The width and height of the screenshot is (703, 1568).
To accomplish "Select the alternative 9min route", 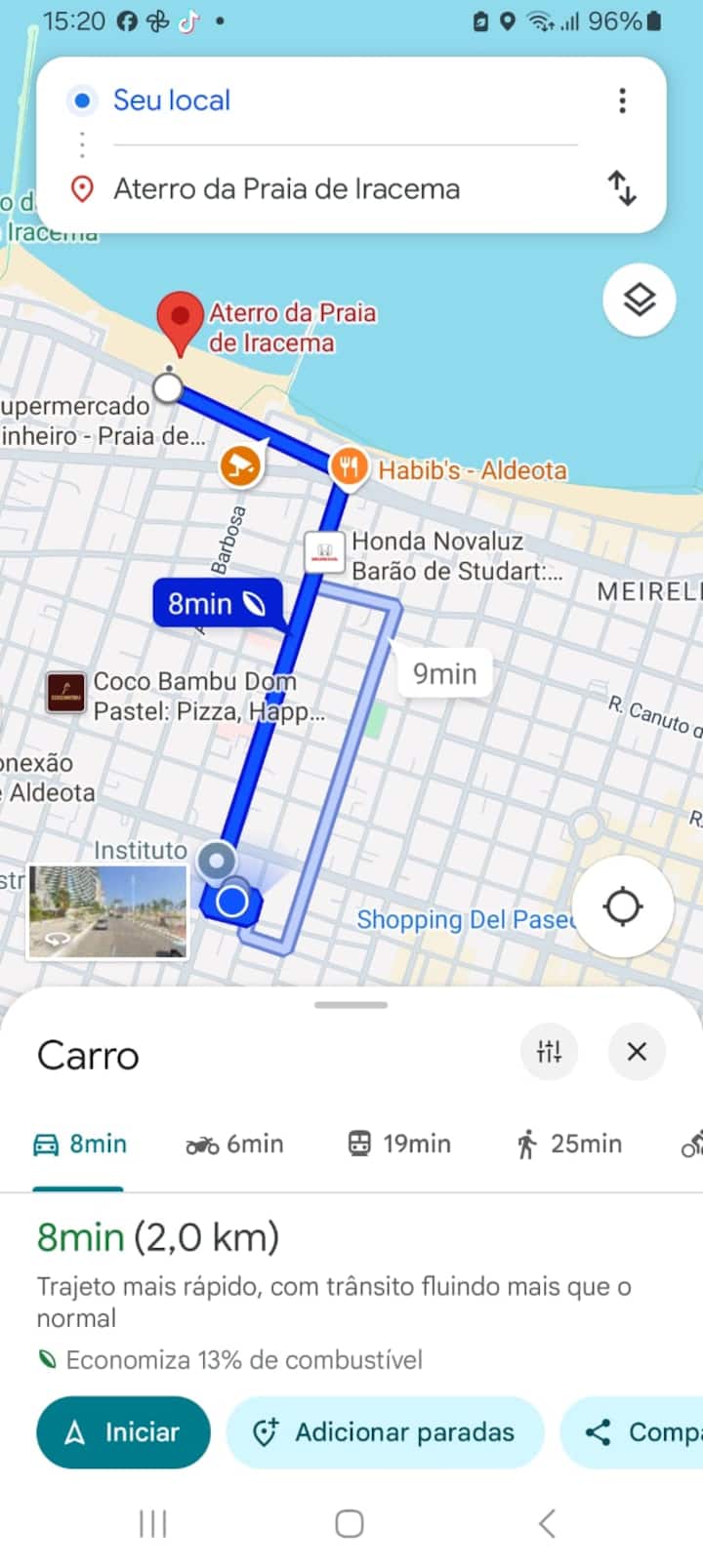I will coord(444,674).
